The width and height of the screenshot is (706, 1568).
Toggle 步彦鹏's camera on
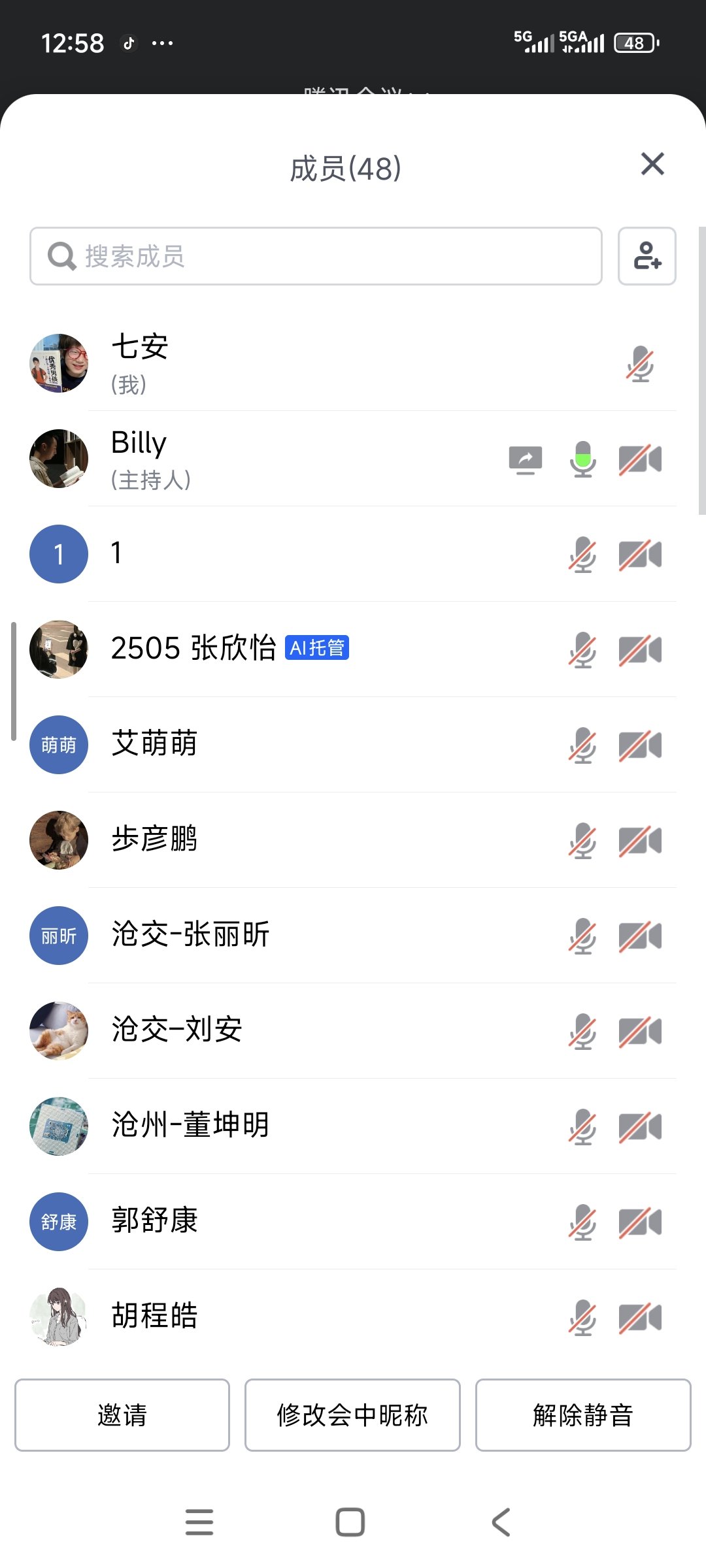640,842
